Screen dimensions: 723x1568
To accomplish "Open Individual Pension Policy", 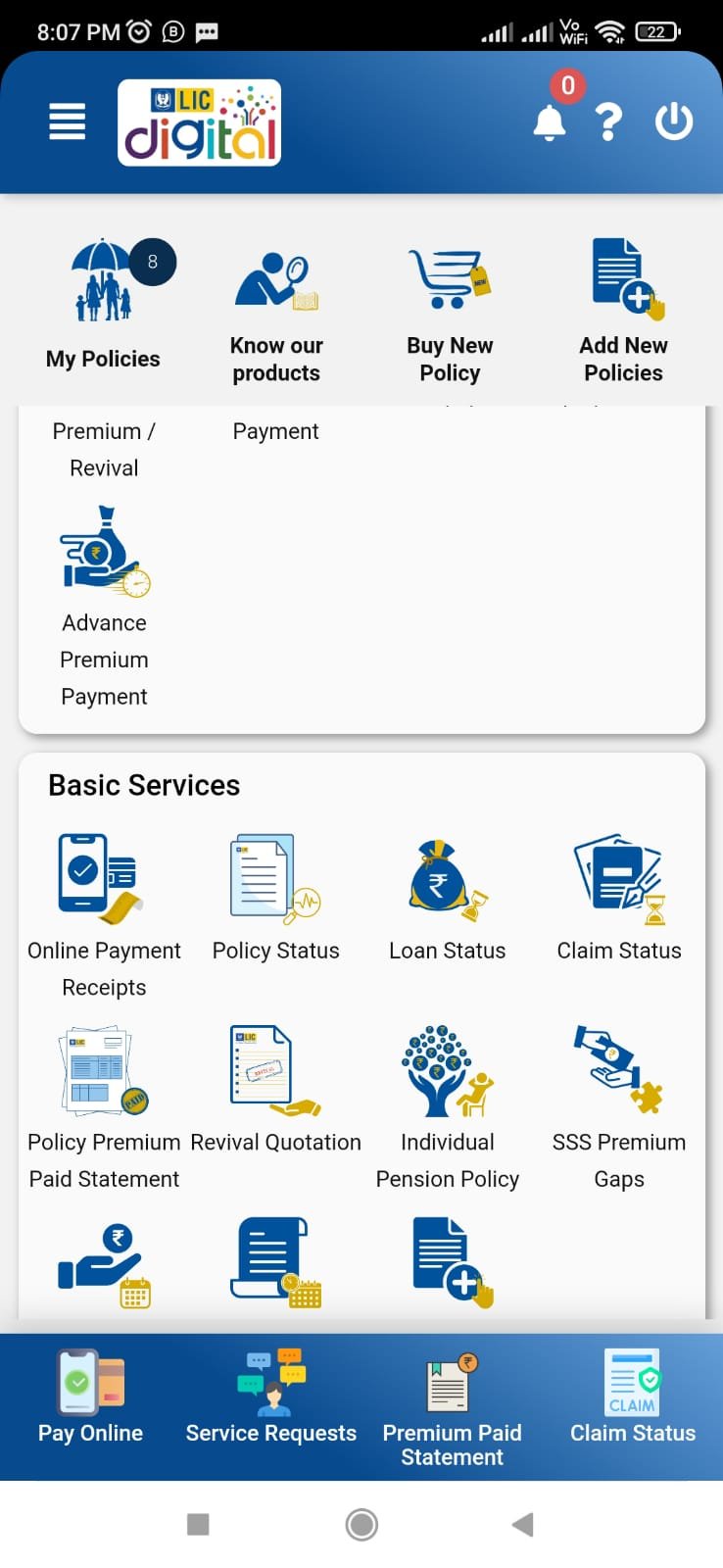I will pos(448,1107).
